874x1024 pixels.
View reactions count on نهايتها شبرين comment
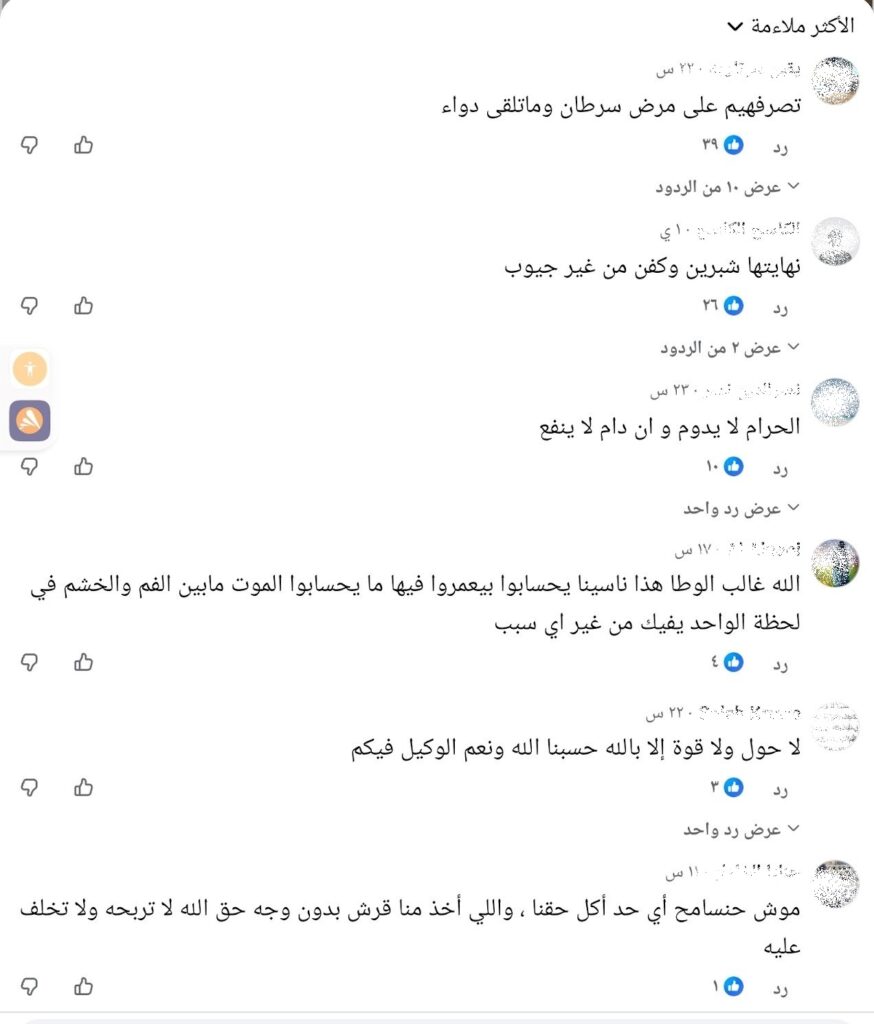[x=723, y=306]
